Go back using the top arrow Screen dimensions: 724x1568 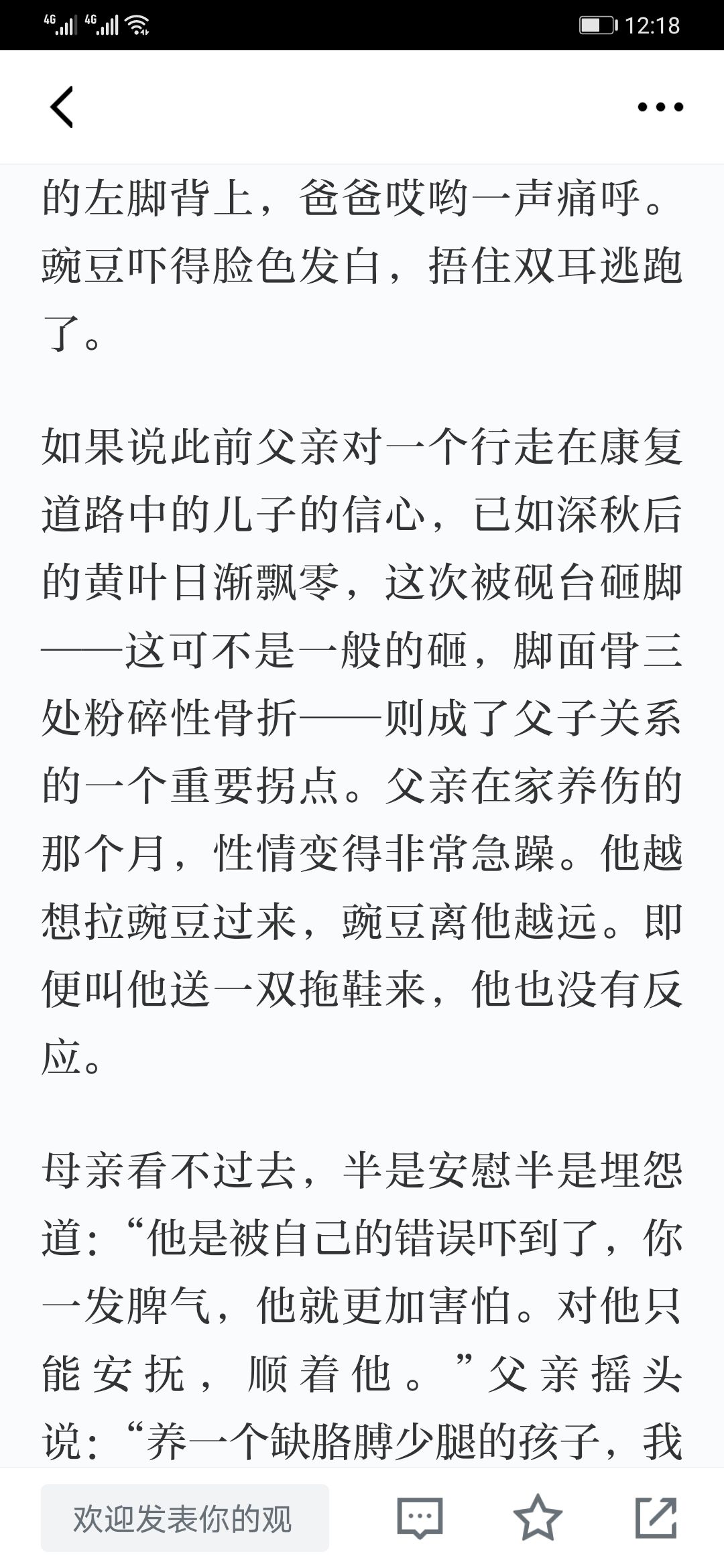click(62, 107)
